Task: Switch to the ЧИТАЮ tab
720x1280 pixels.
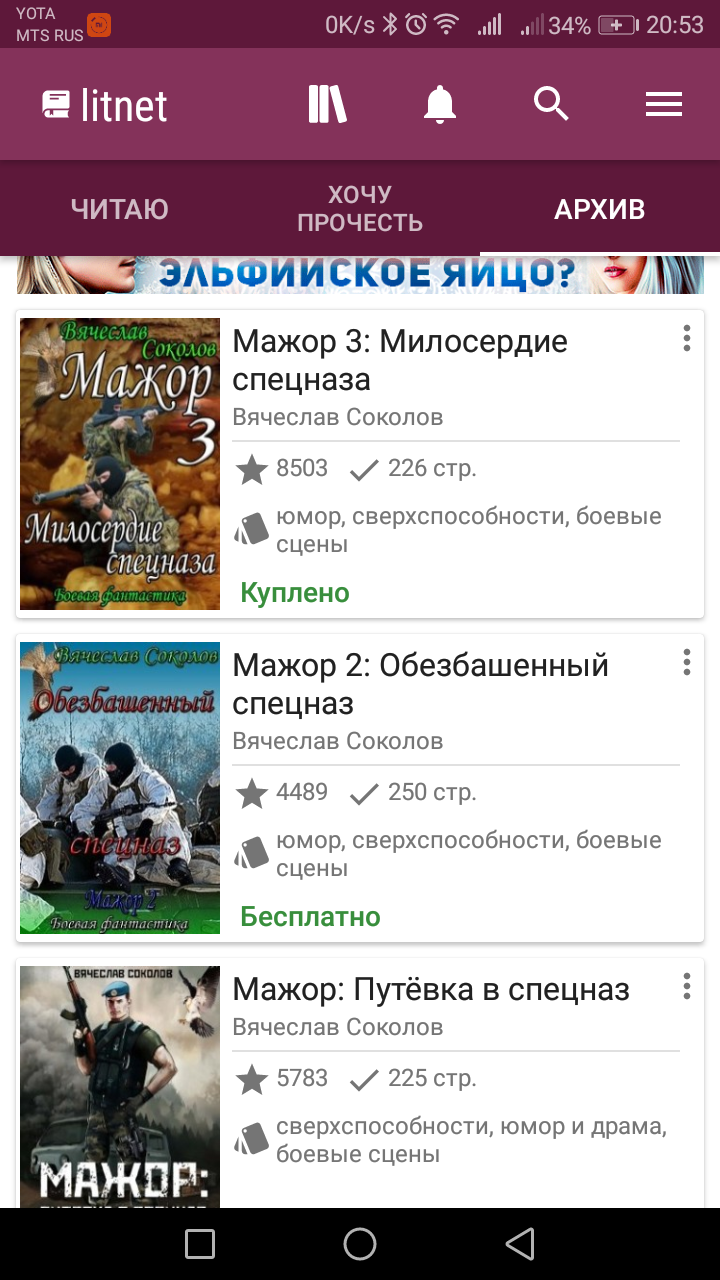Action: pyautogui.click(x=120, y=209)
